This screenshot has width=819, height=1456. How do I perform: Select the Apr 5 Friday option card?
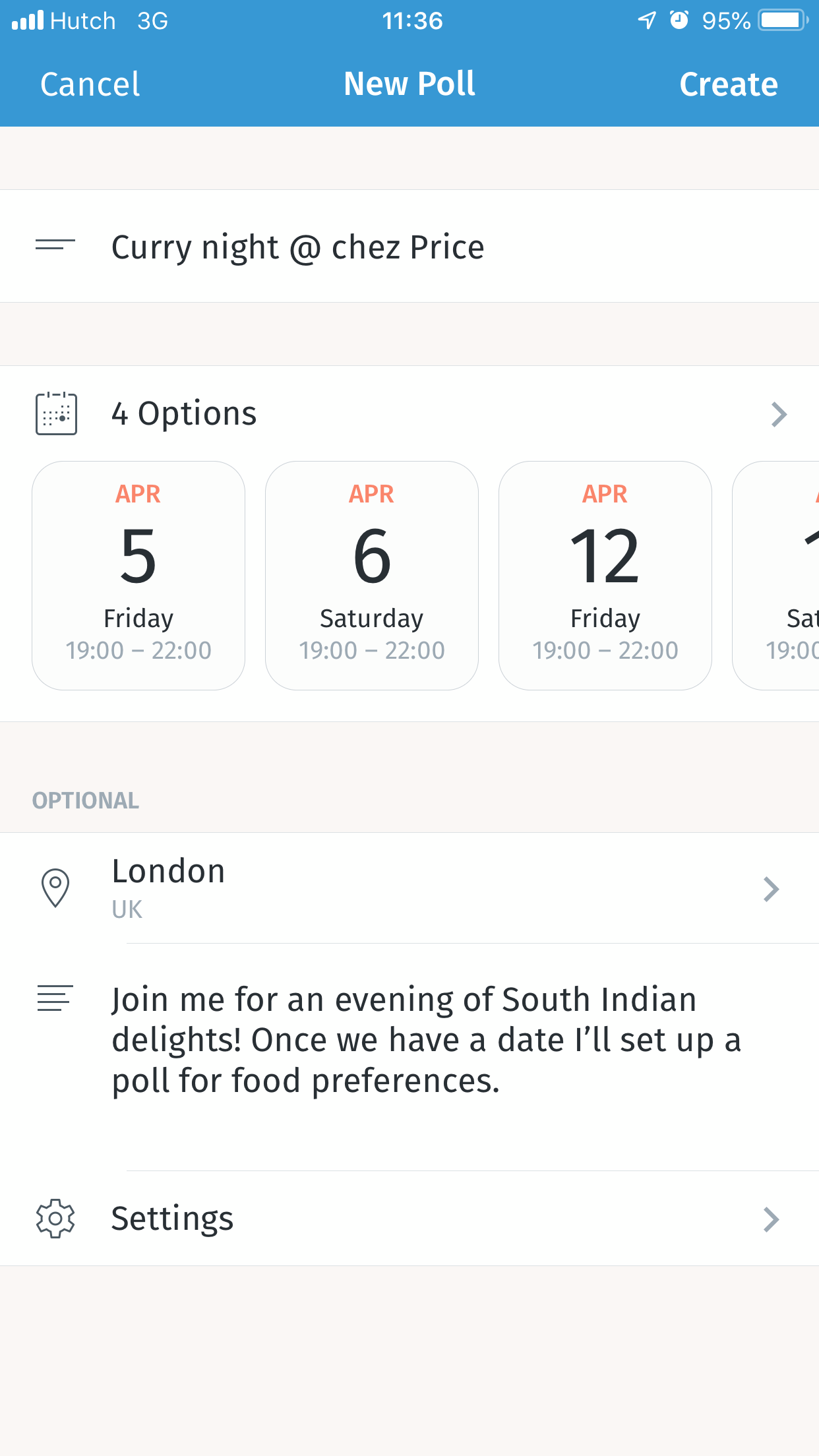tap(138, 576)
